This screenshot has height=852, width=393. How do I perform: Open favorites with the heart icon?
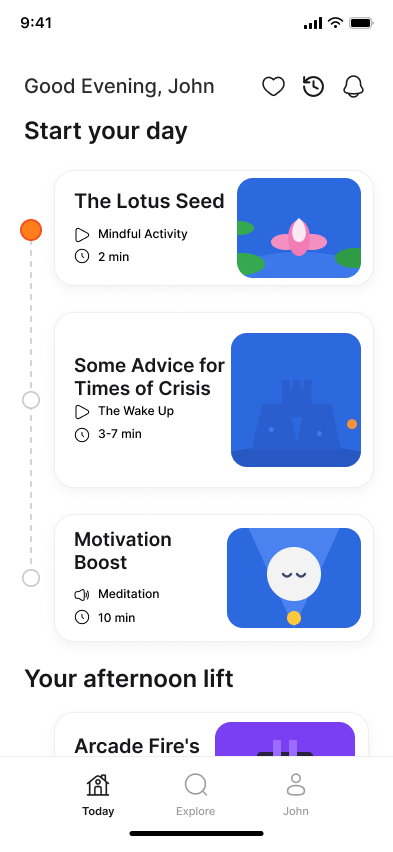pyautogui.click(x=273, y=87)
